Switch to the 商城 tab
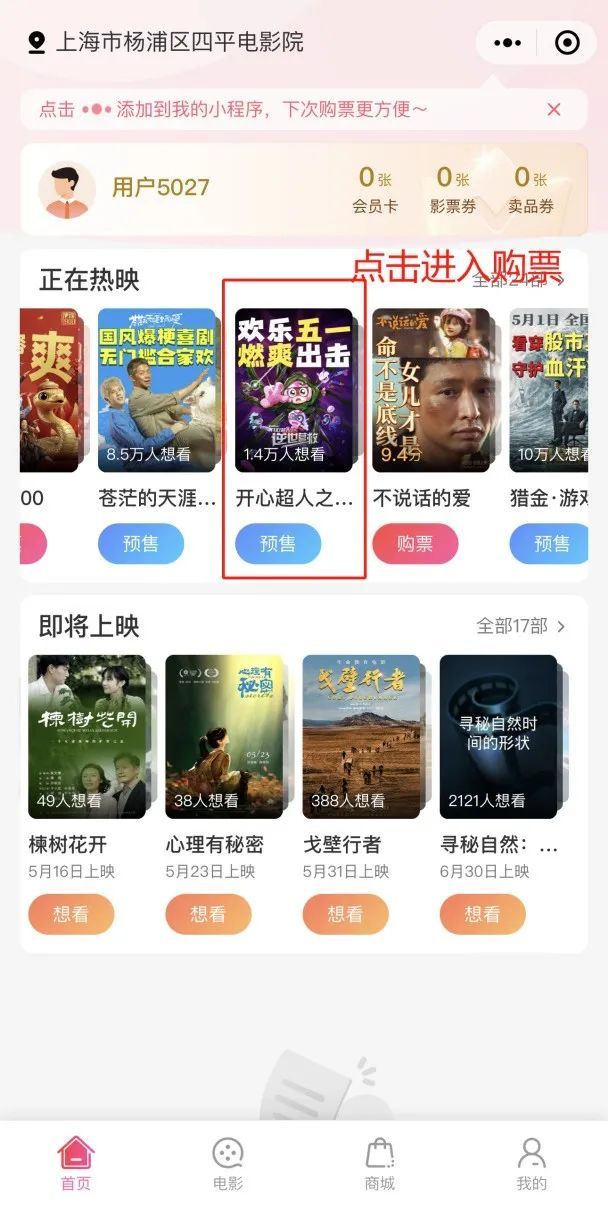The width and height of the screenshot is (608, 1222). pyautogui.click(x=380, y=1164)
